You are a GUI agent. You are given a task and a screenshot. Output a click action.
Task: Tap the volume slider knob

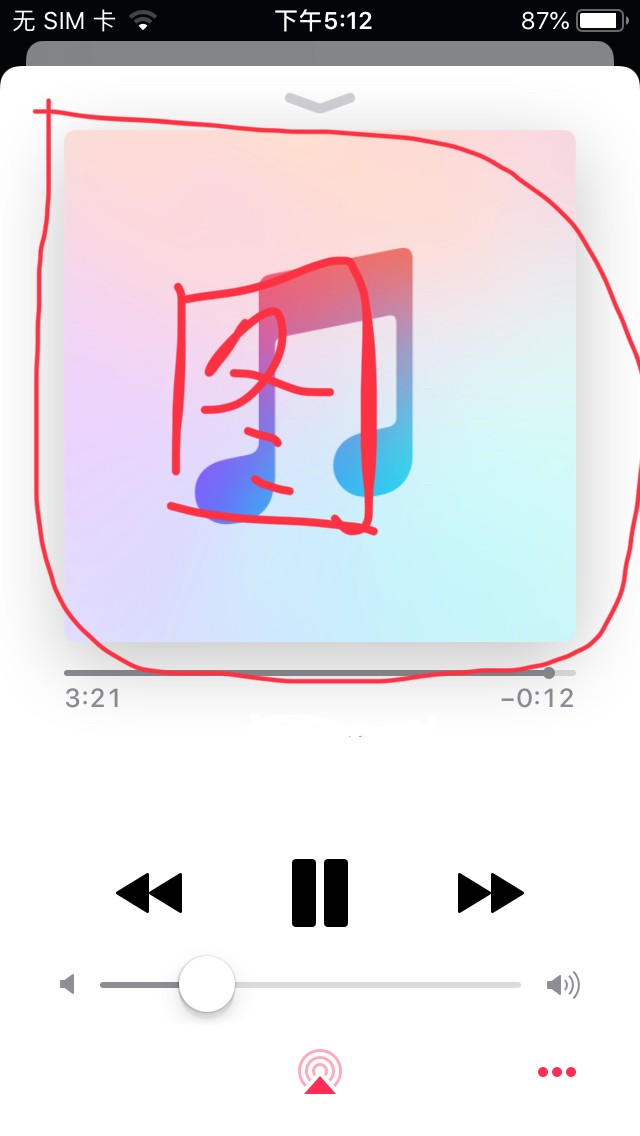[207, 984]
